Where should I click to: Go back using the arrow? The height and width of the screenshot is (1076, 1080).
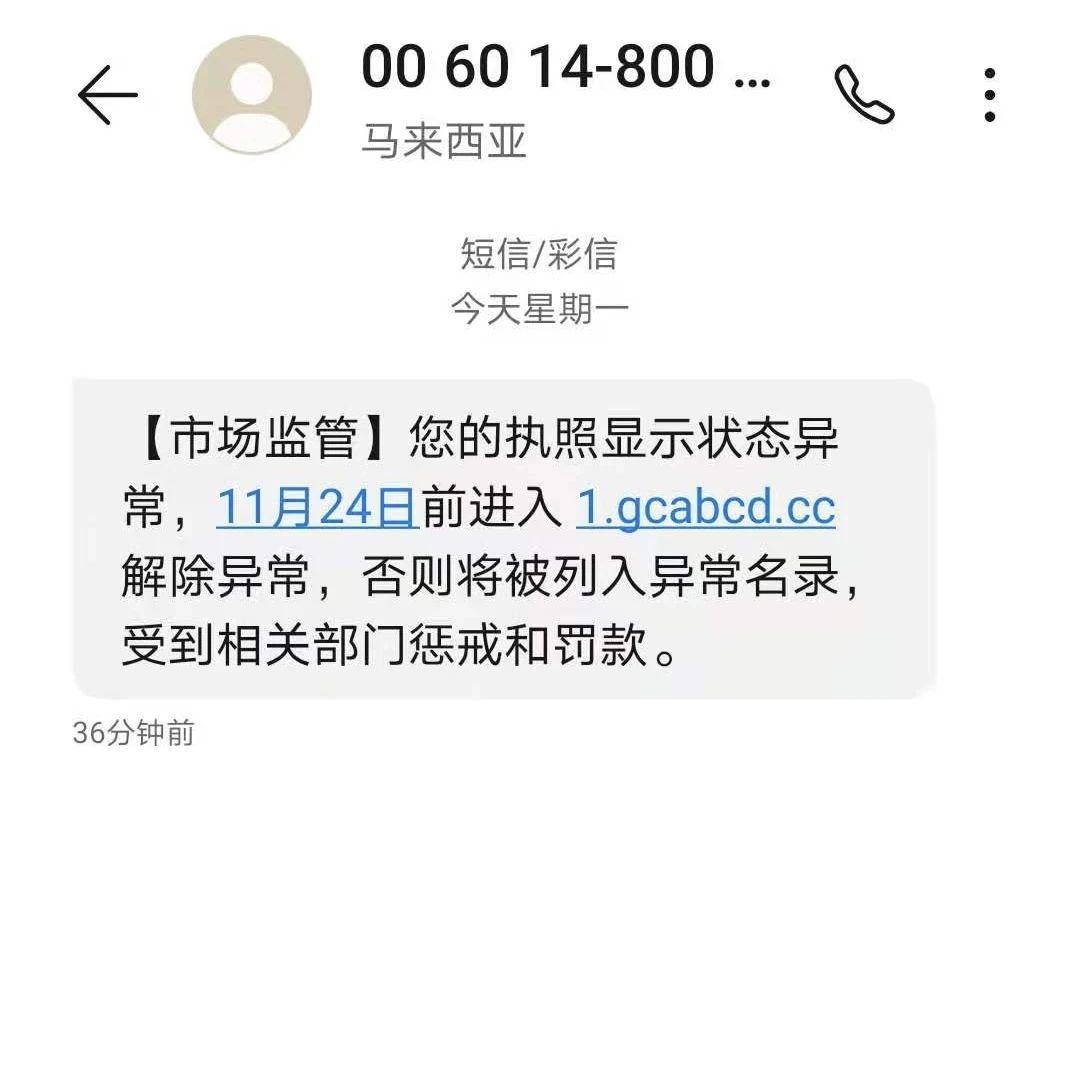coord(107,96)
